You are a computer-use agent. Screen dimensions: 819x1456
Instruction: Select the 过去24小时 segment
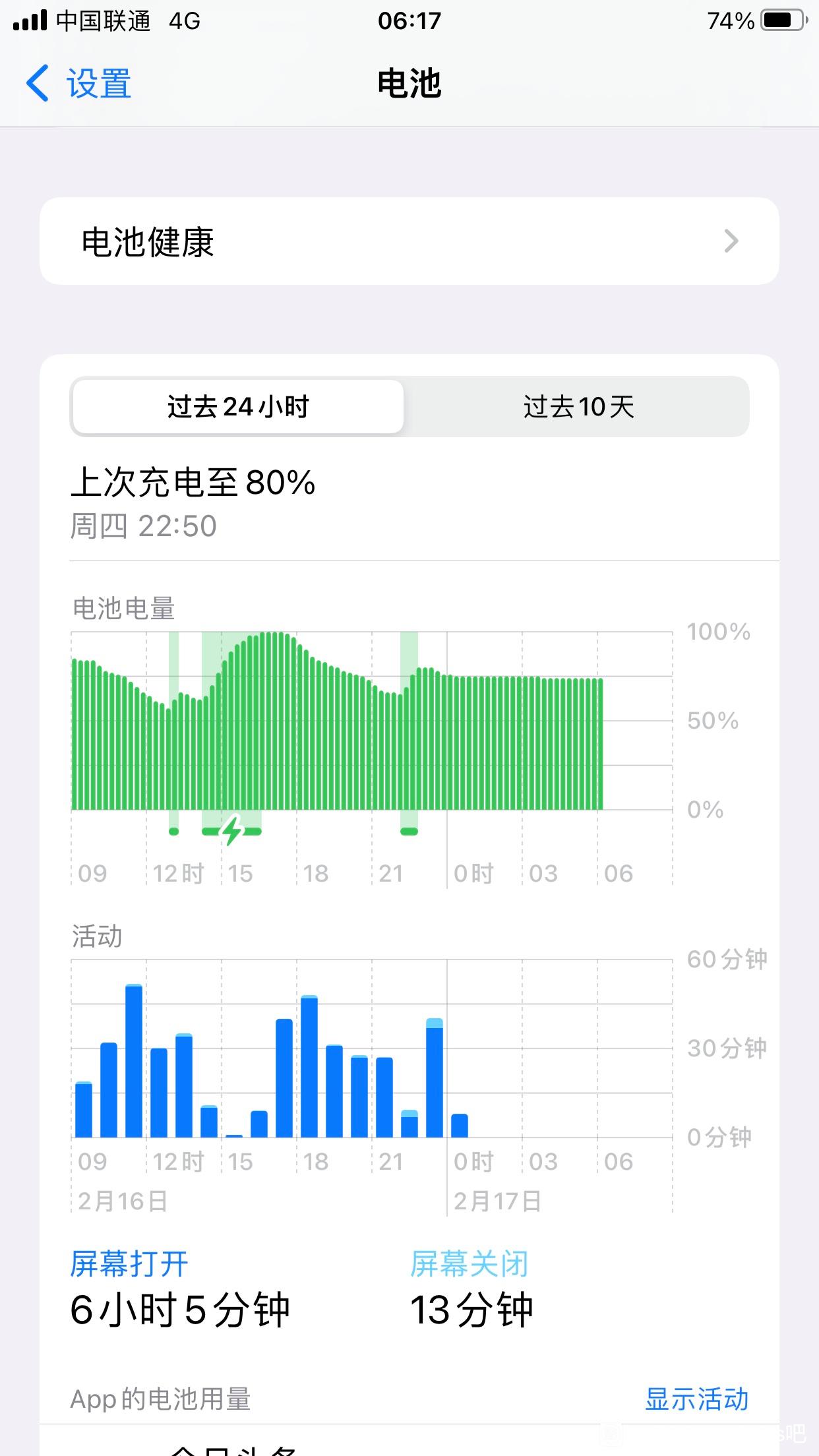click(x=238, y=407)
